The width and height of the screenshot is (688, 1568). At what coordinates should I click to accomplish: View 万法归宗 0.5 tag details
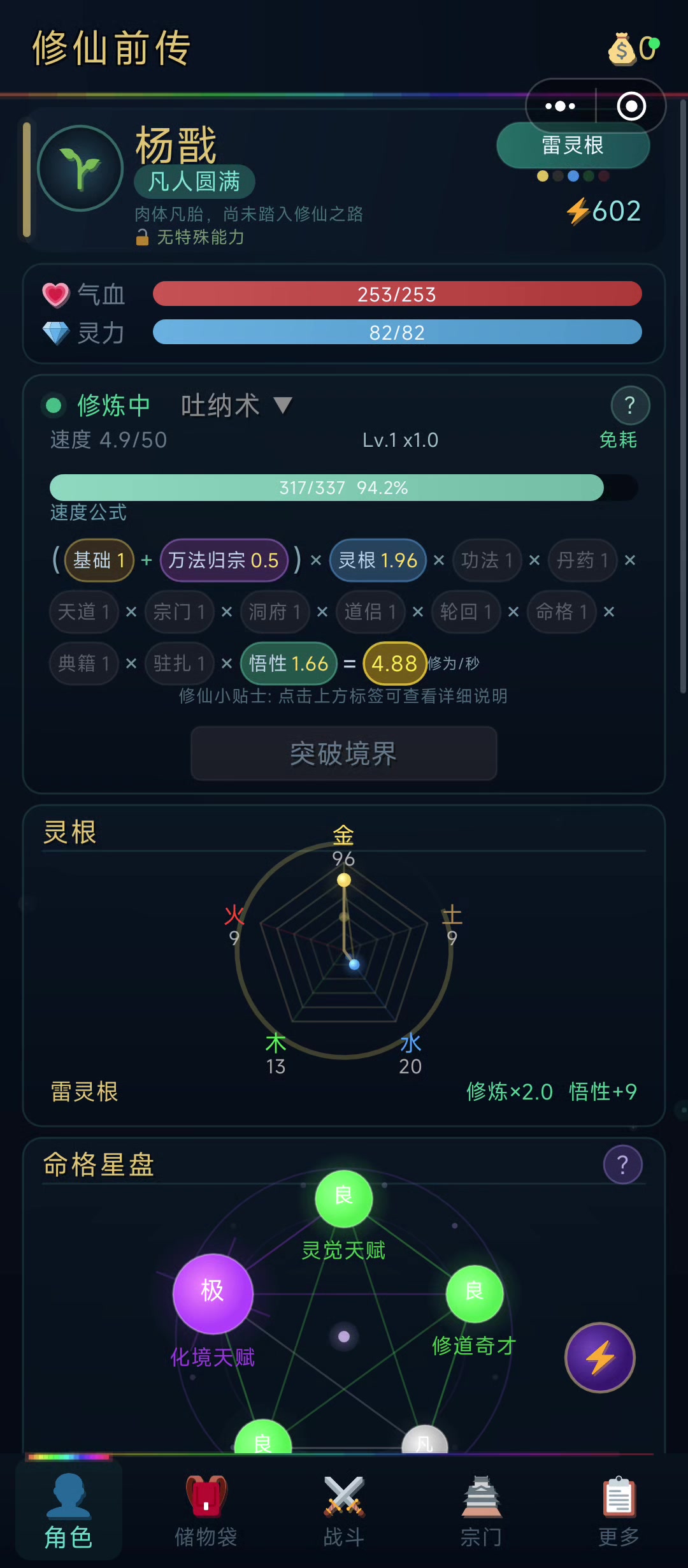coord(224,560)
